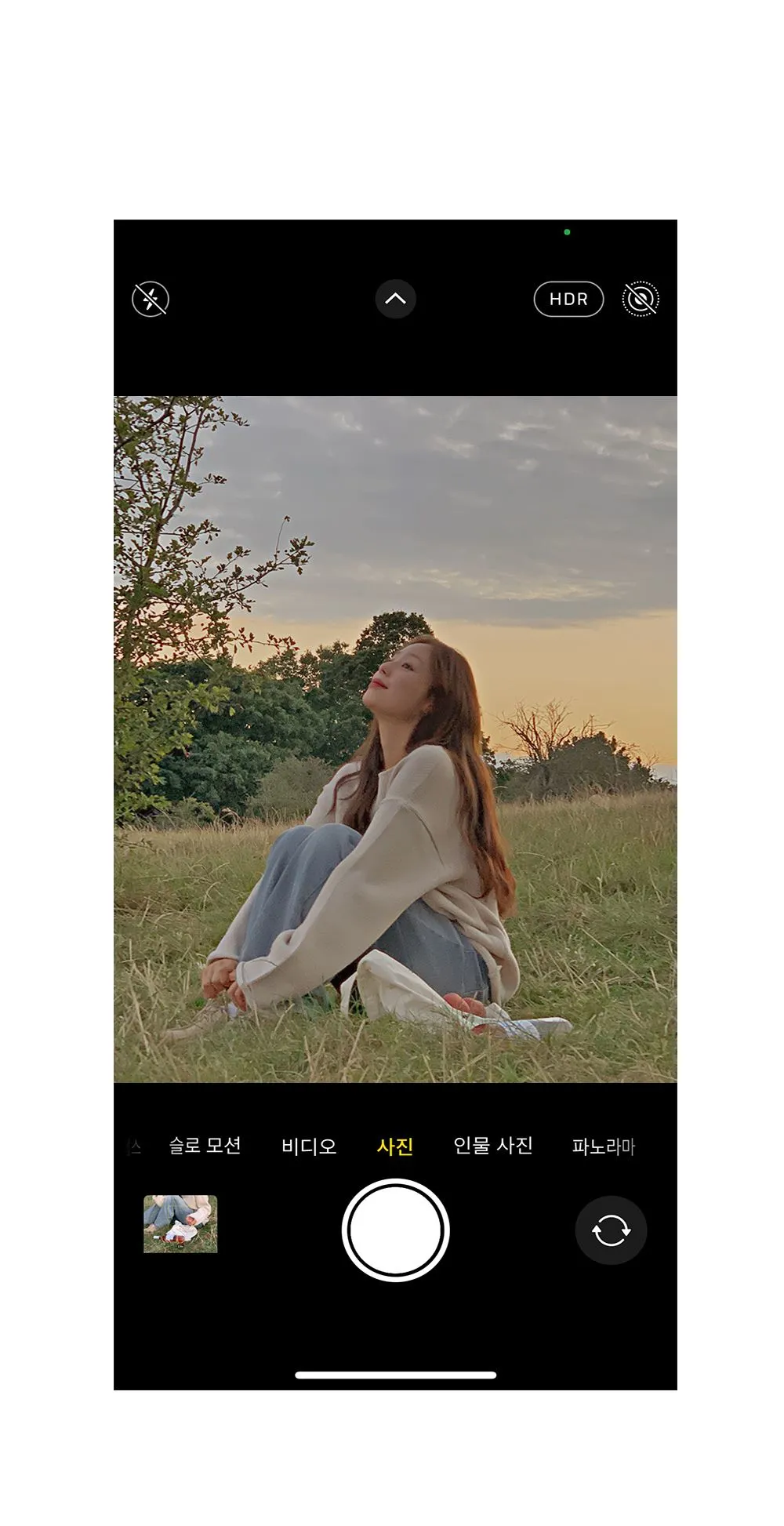Toggle the flash icon

[151, 299]
